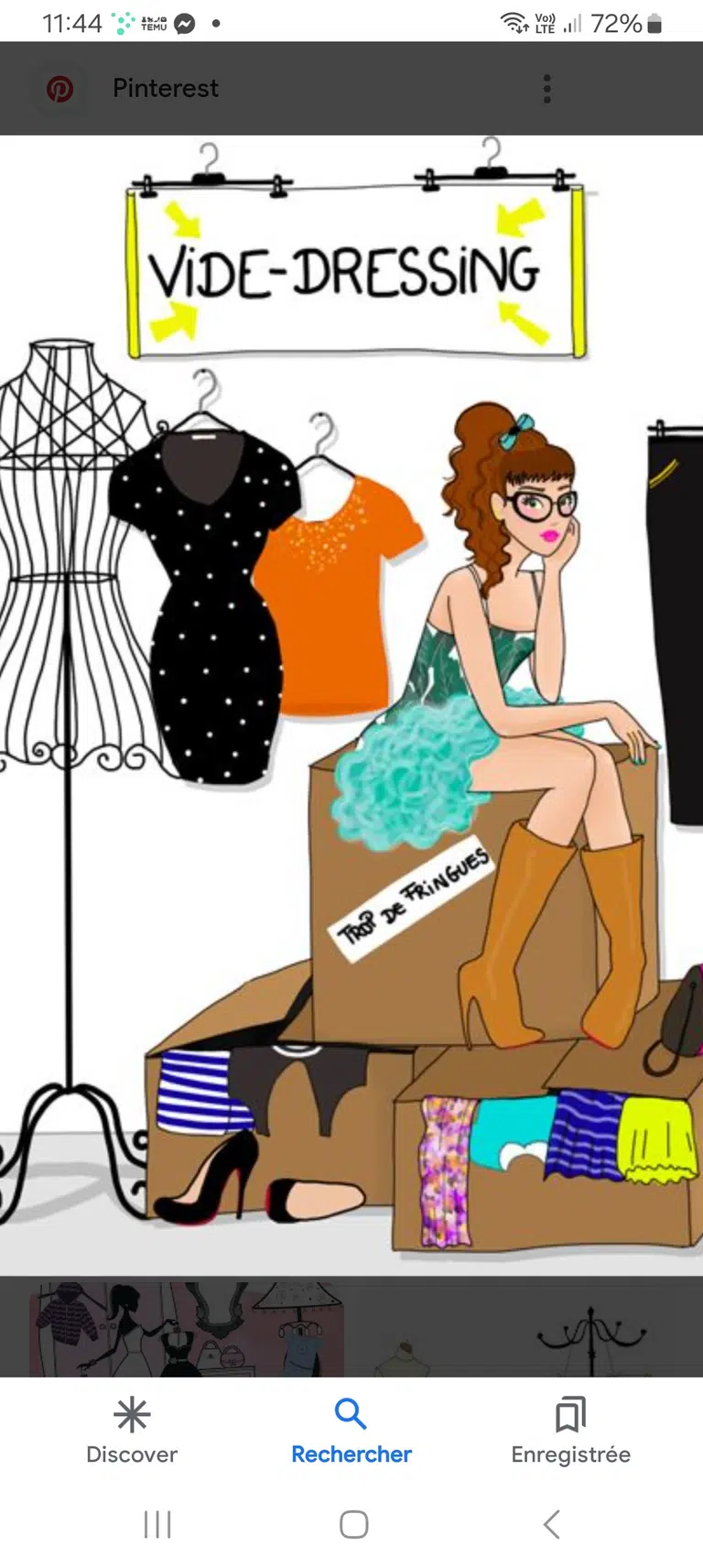Open the Pinterest source link

[165, 88]
